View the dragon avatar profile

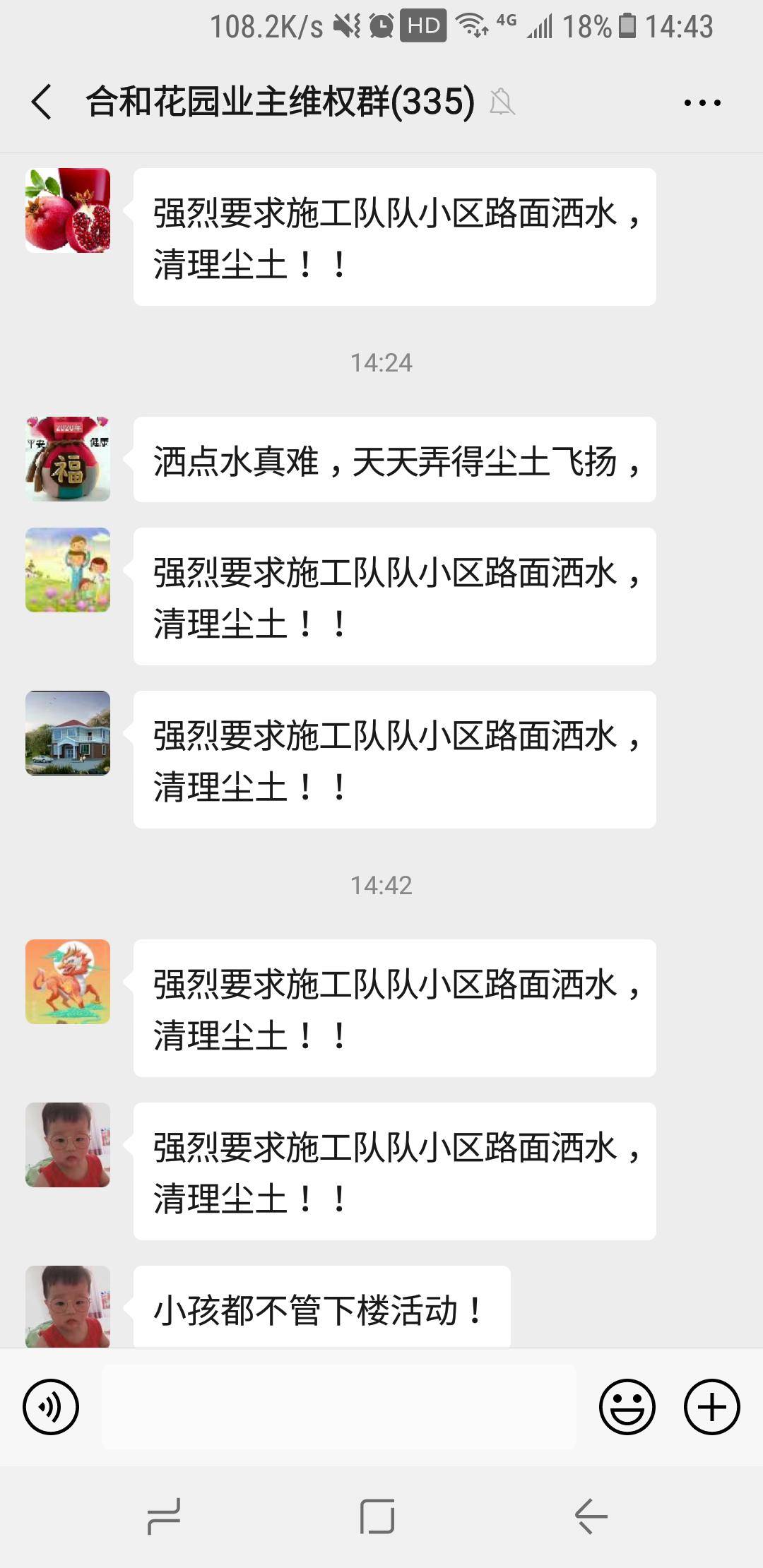(68, 982)
